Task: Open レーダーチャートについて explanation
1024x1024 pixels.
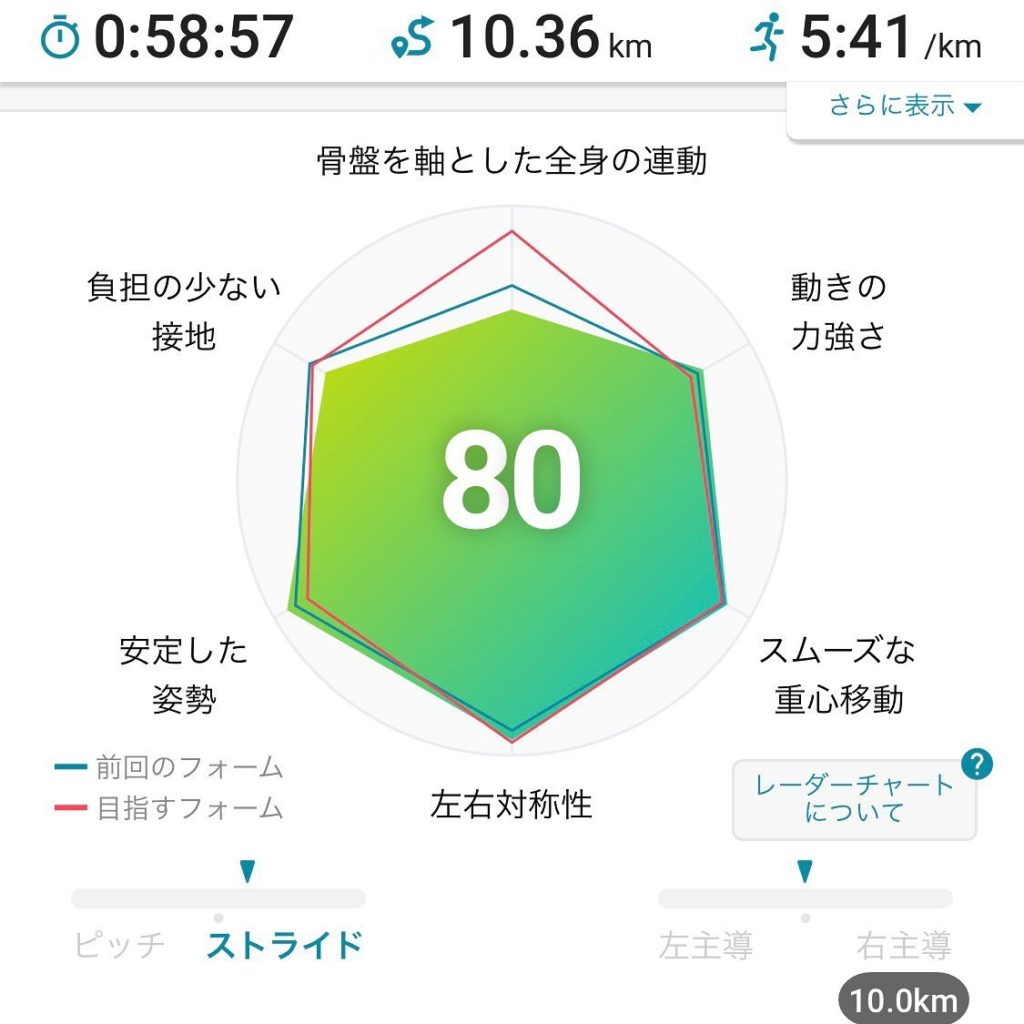Action: [x=854, y=799]
